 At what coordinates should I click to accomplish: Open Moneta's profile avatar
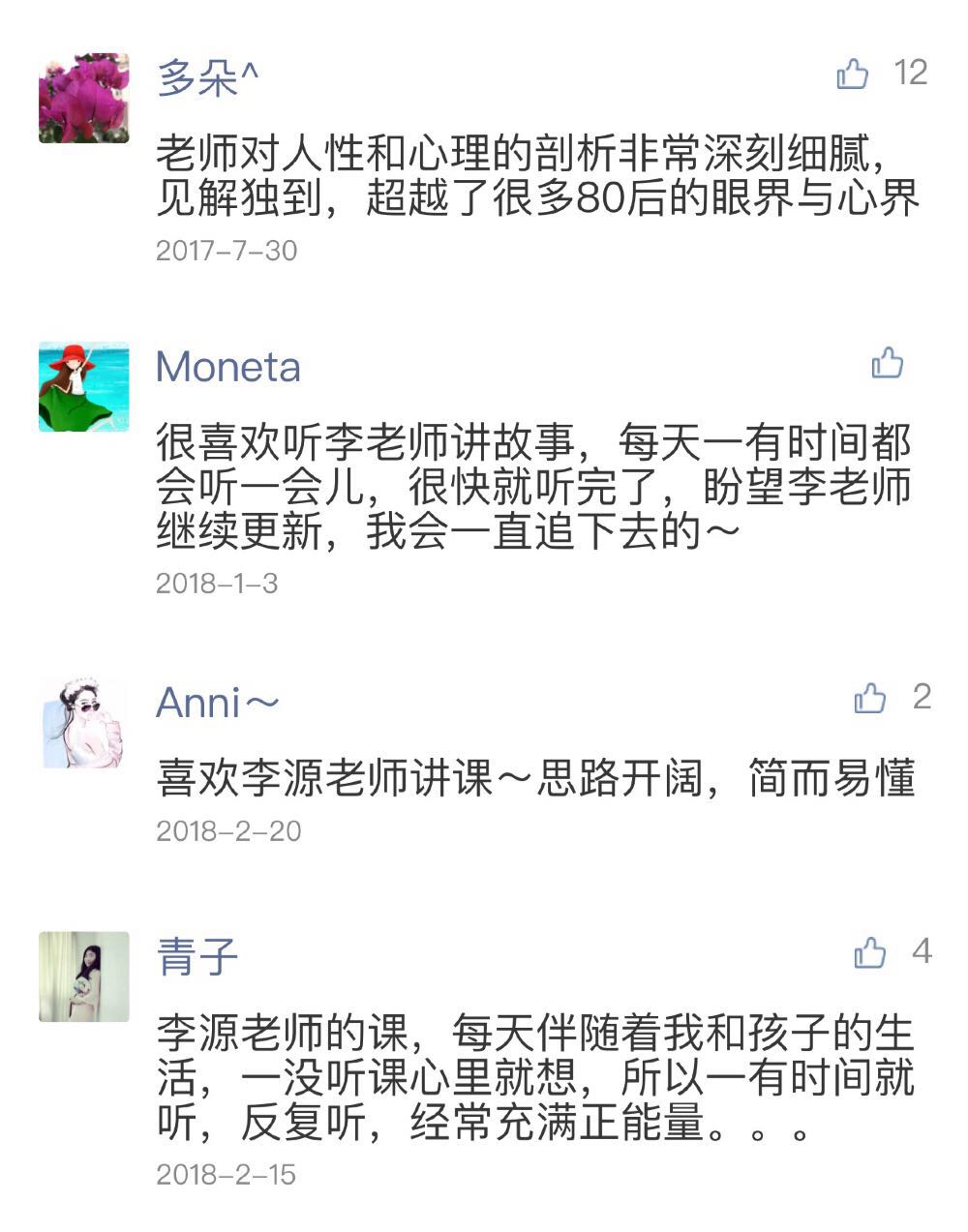84,386
